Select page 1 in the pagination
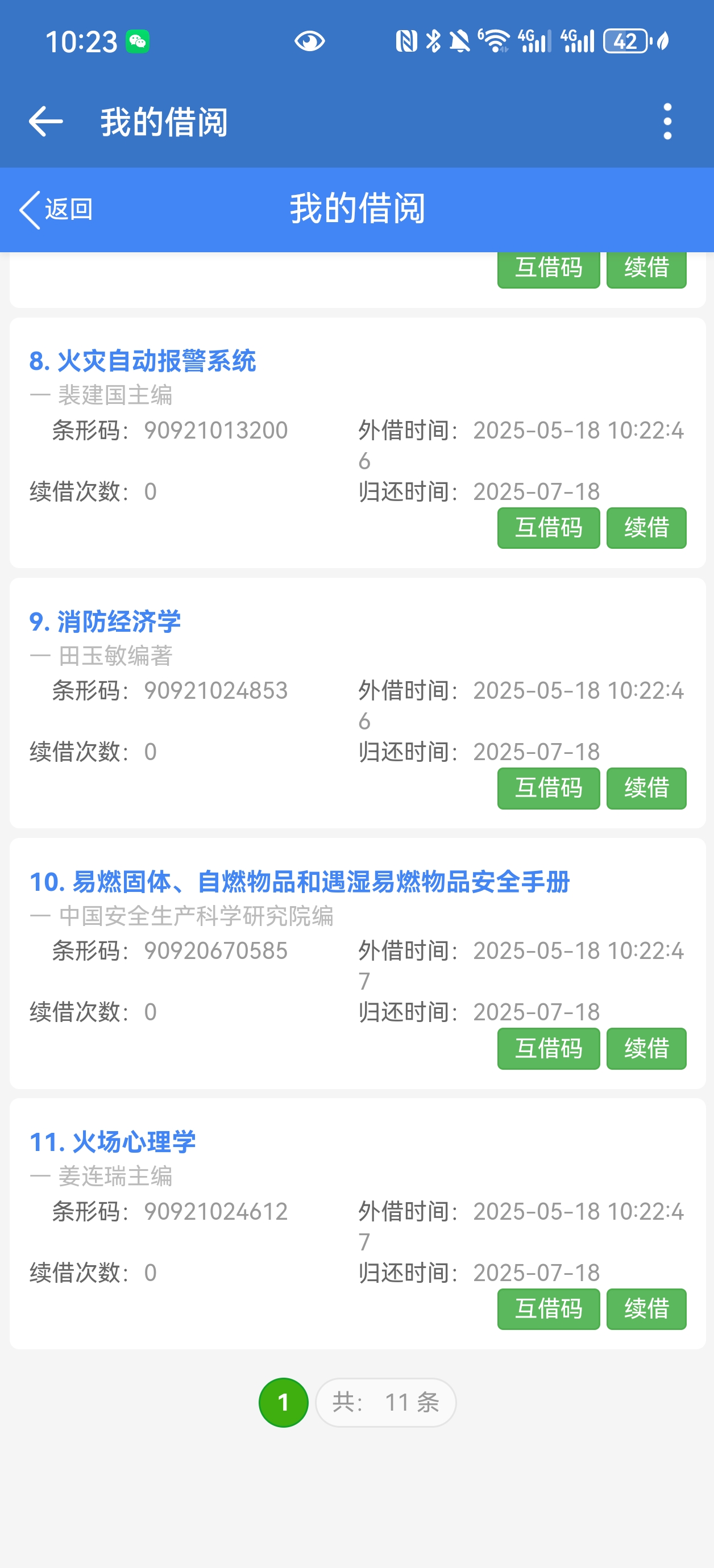This screenshot has height=1568, width=714. pos(283,1403)
